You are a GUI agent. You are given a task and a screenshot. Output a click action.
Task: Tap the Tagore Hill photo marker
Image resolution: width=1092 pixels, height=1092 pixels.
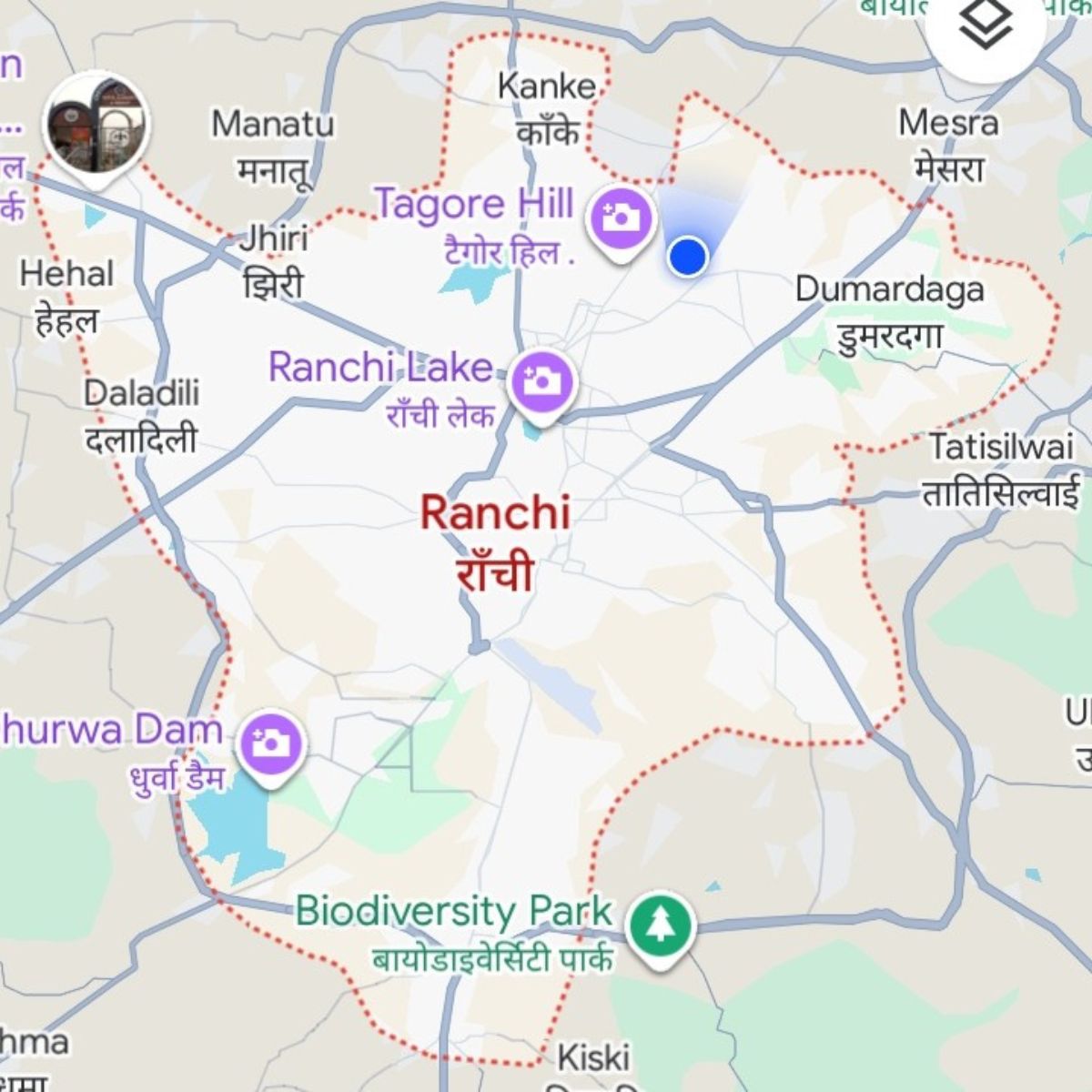[621, 219]
